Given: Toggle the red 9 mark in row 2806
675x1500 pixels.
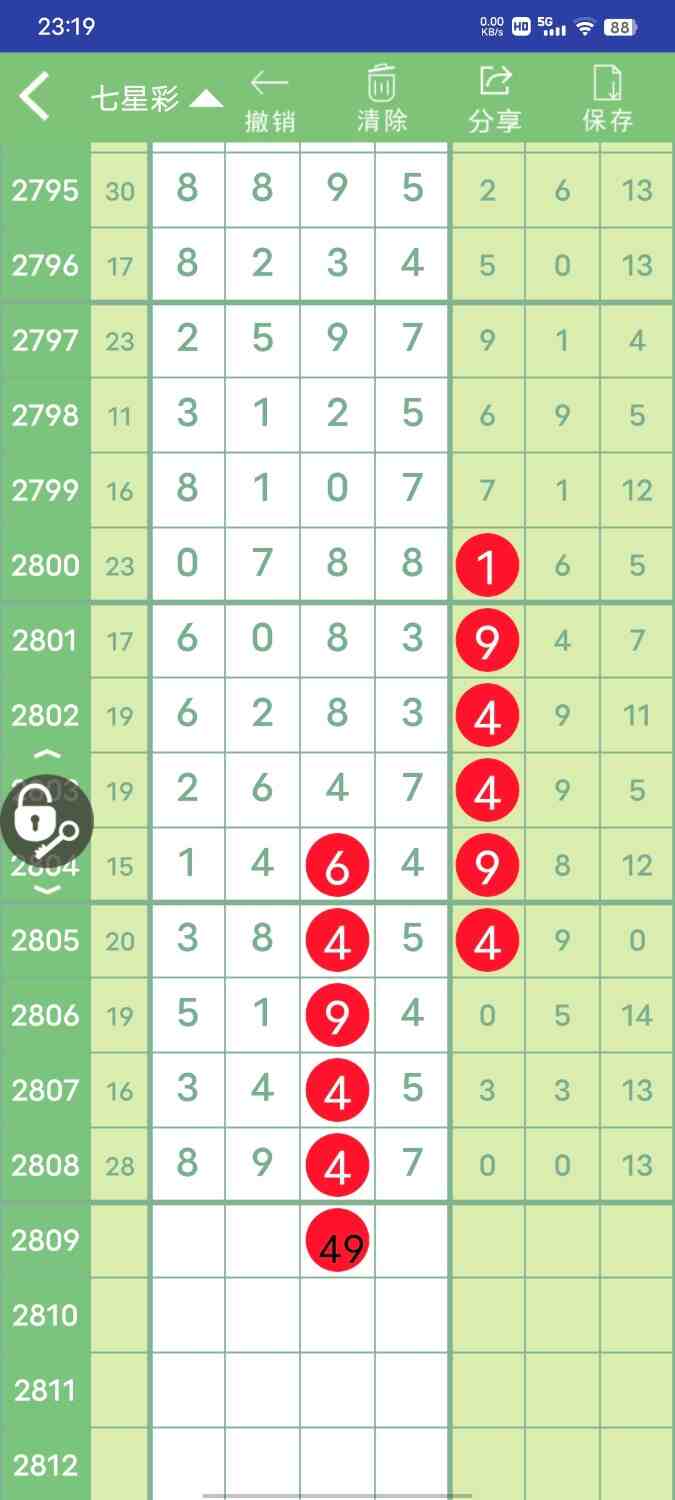Looking at the screenshot, I should point(338,1015).
